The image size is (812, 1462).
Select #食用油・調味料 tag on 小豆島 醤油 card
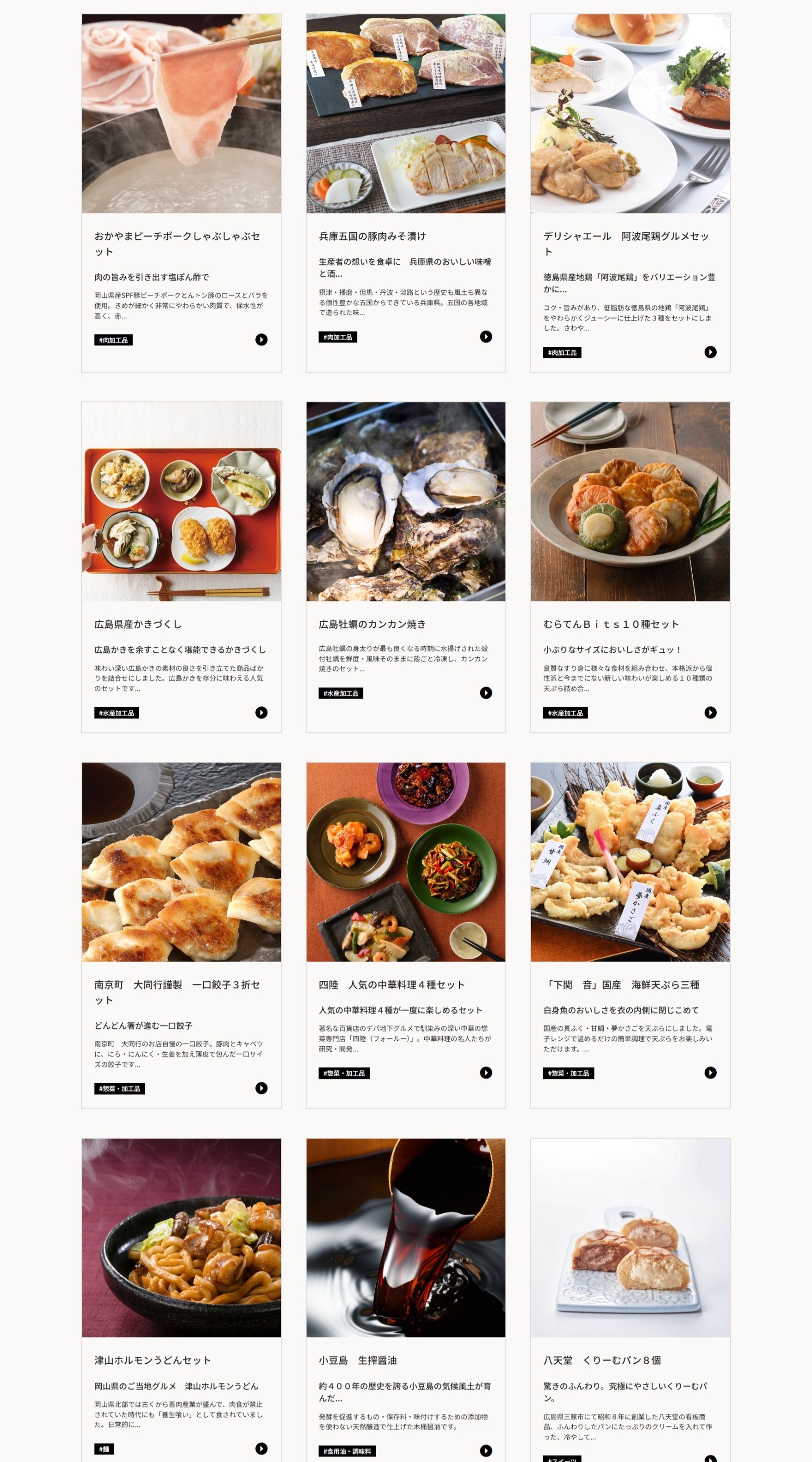point(347,1451)
